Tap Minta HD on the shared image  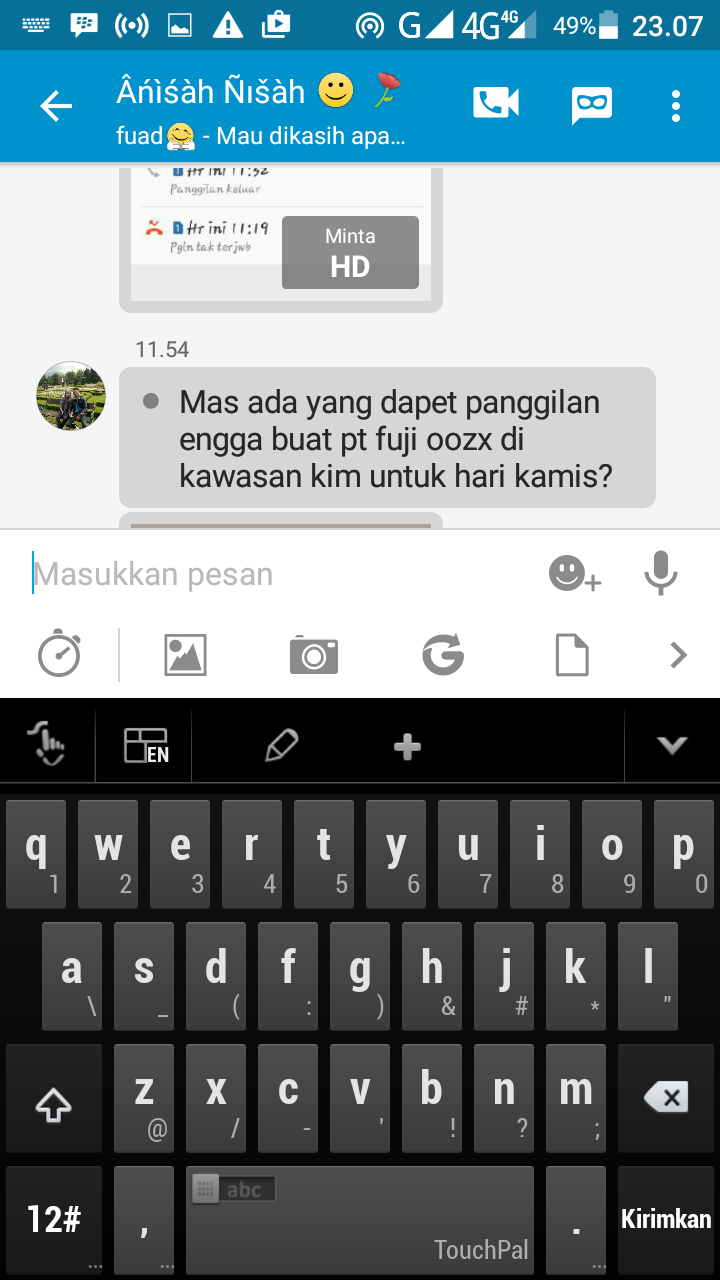coord(350,253)
